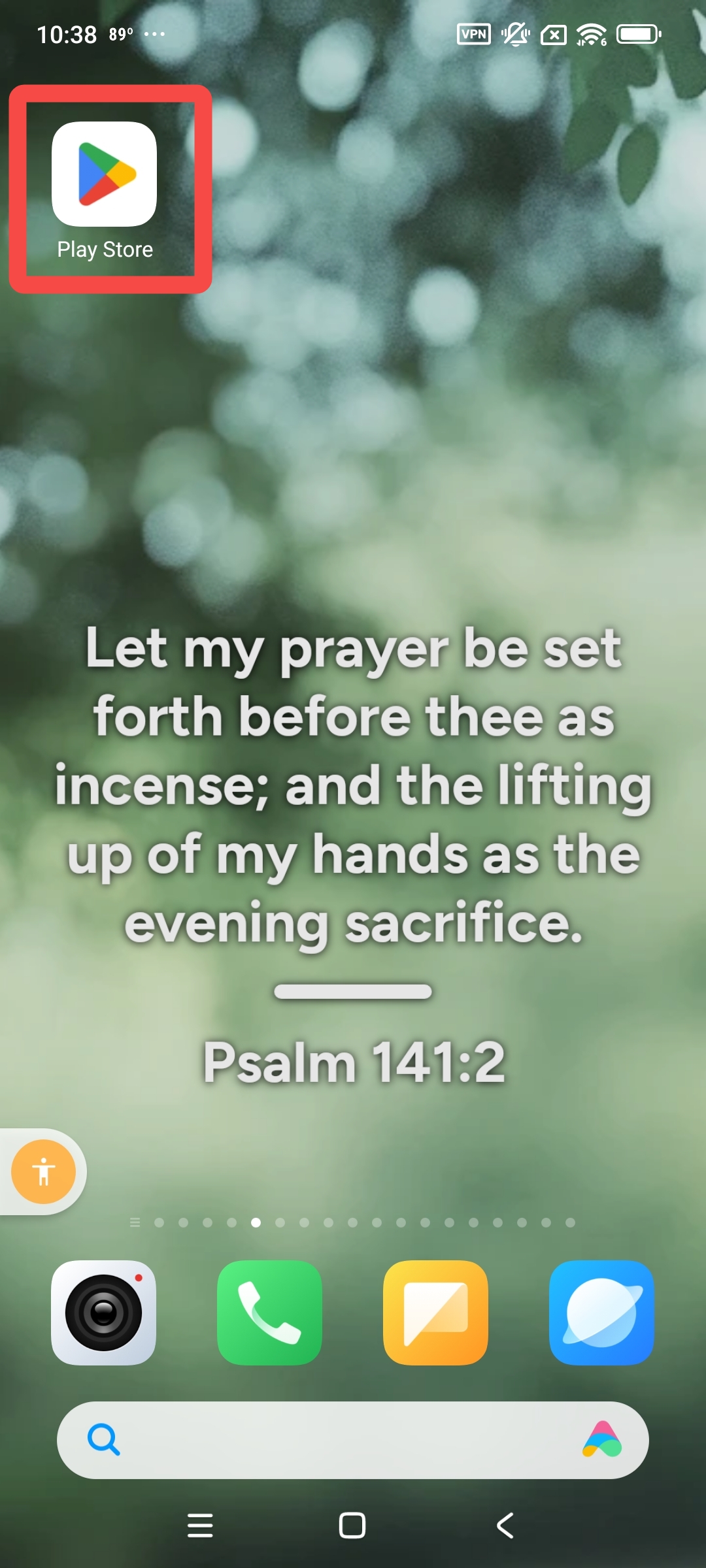Go back using the navigation arrow
Image resolution: width=706 pixels, height=1568 pixels.
[505, 1526]
